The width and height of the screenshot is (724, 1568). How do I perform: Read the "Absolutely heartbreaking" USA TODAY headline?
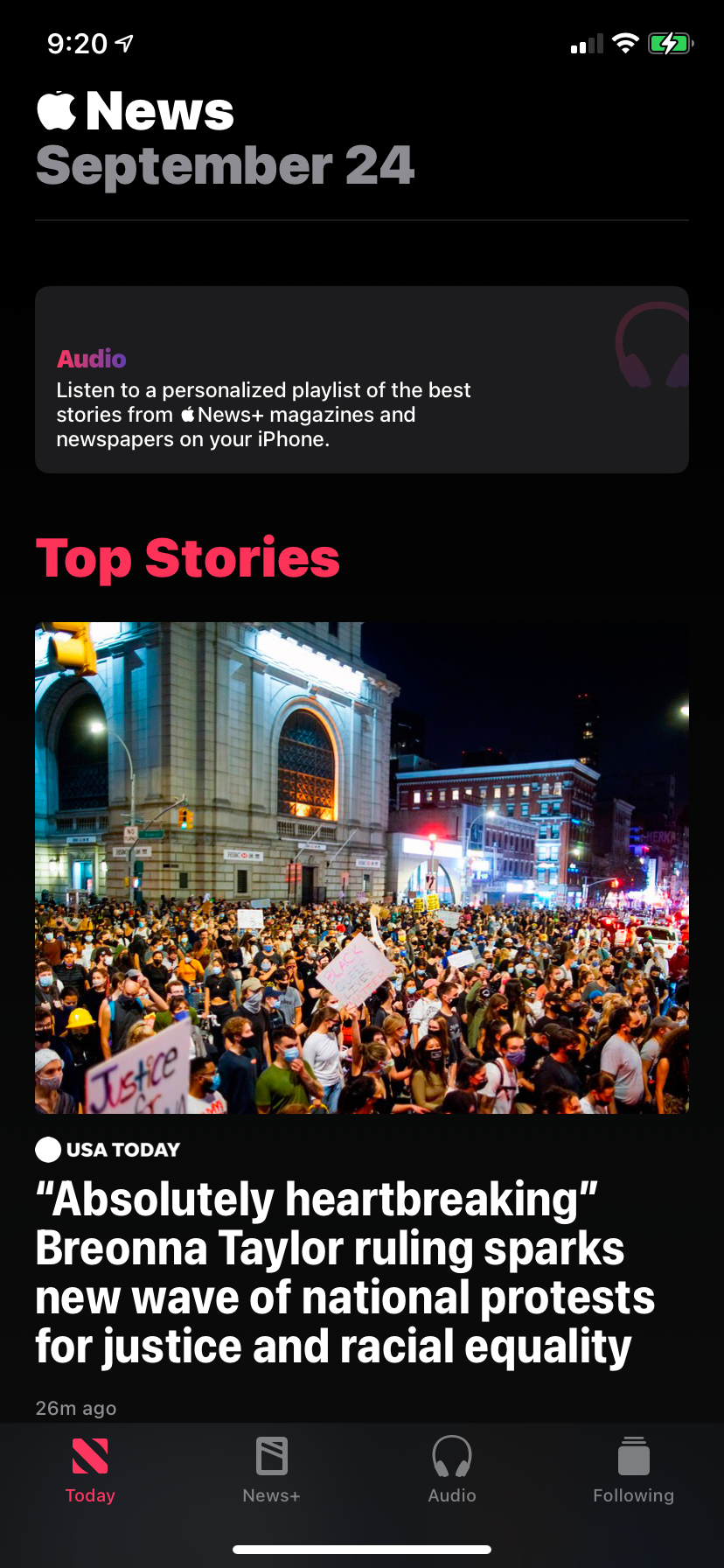pyautogui.click(x=345, y=1272)
